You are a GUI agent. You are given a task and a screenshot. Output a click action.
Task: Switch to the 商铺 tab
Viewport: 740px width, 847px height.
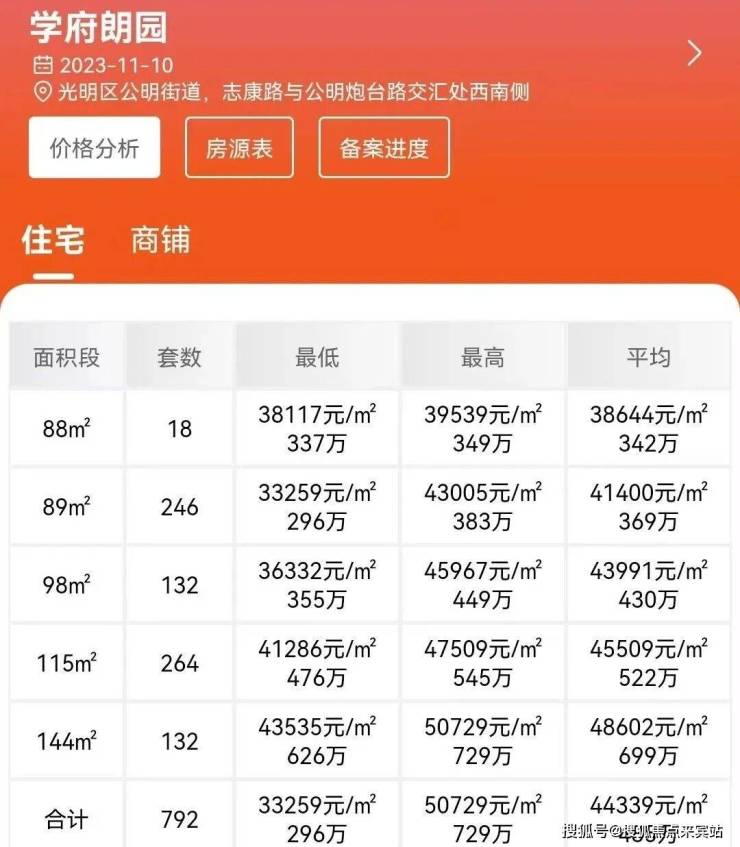(160, 241)
